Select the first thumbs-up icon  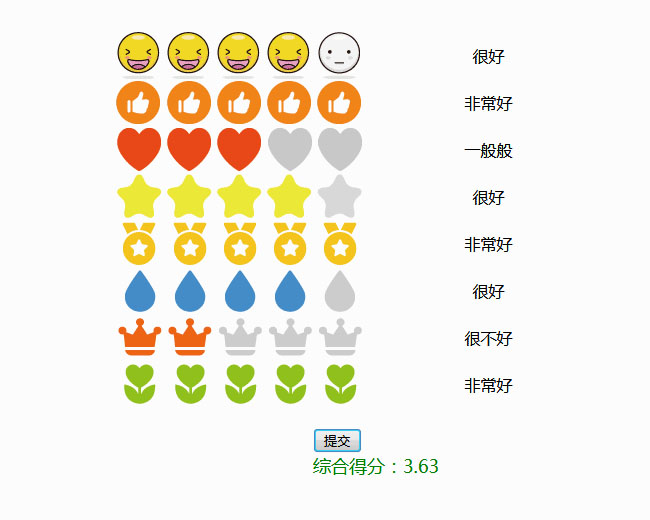click(139, 102)
